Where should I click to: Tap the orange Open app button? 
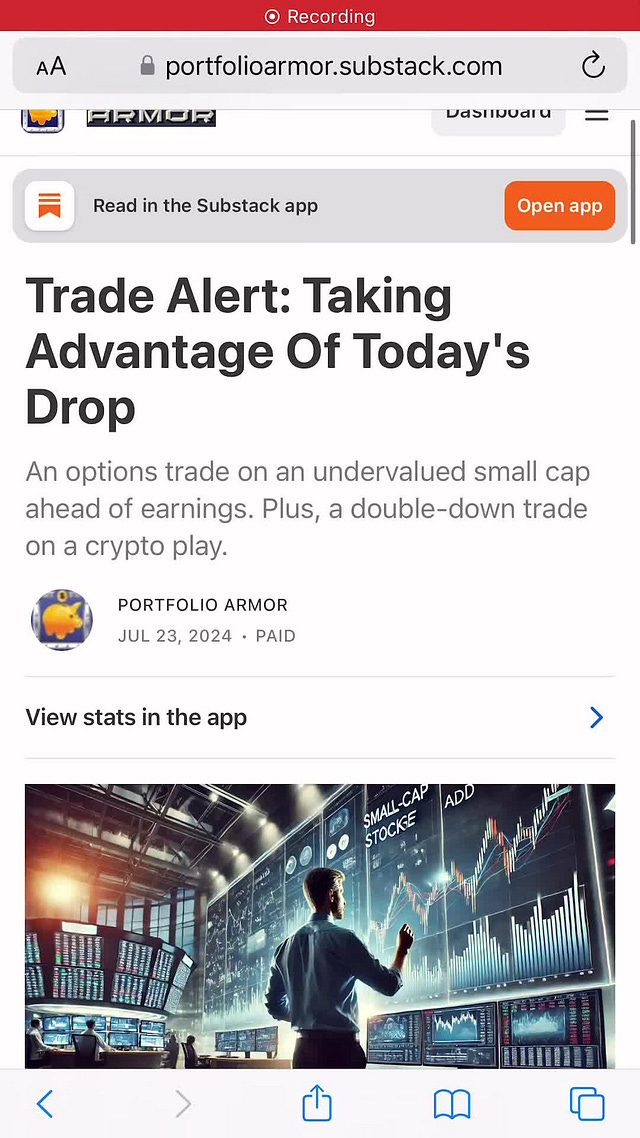559,206
